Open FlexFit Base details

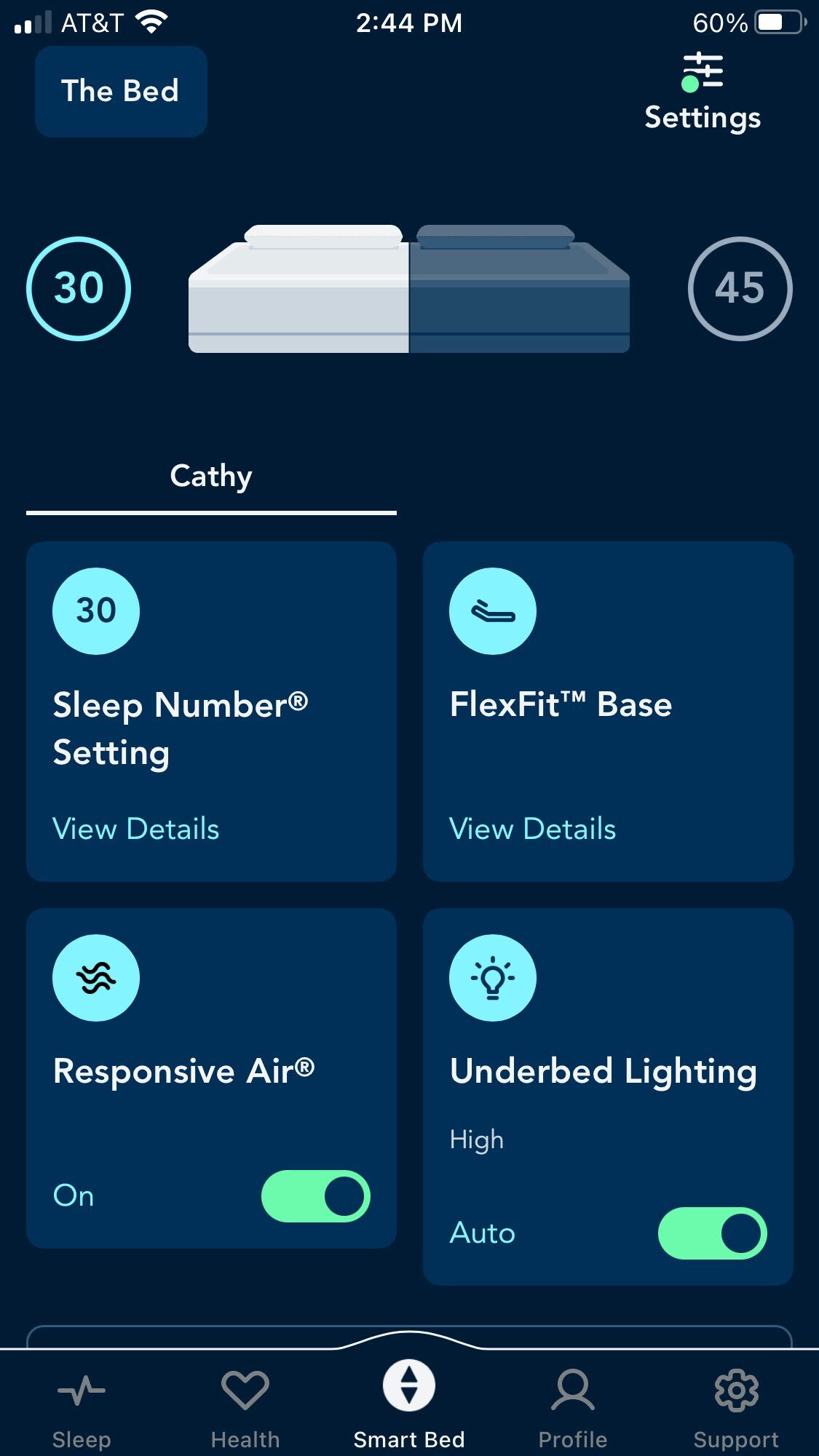(532, 829)
